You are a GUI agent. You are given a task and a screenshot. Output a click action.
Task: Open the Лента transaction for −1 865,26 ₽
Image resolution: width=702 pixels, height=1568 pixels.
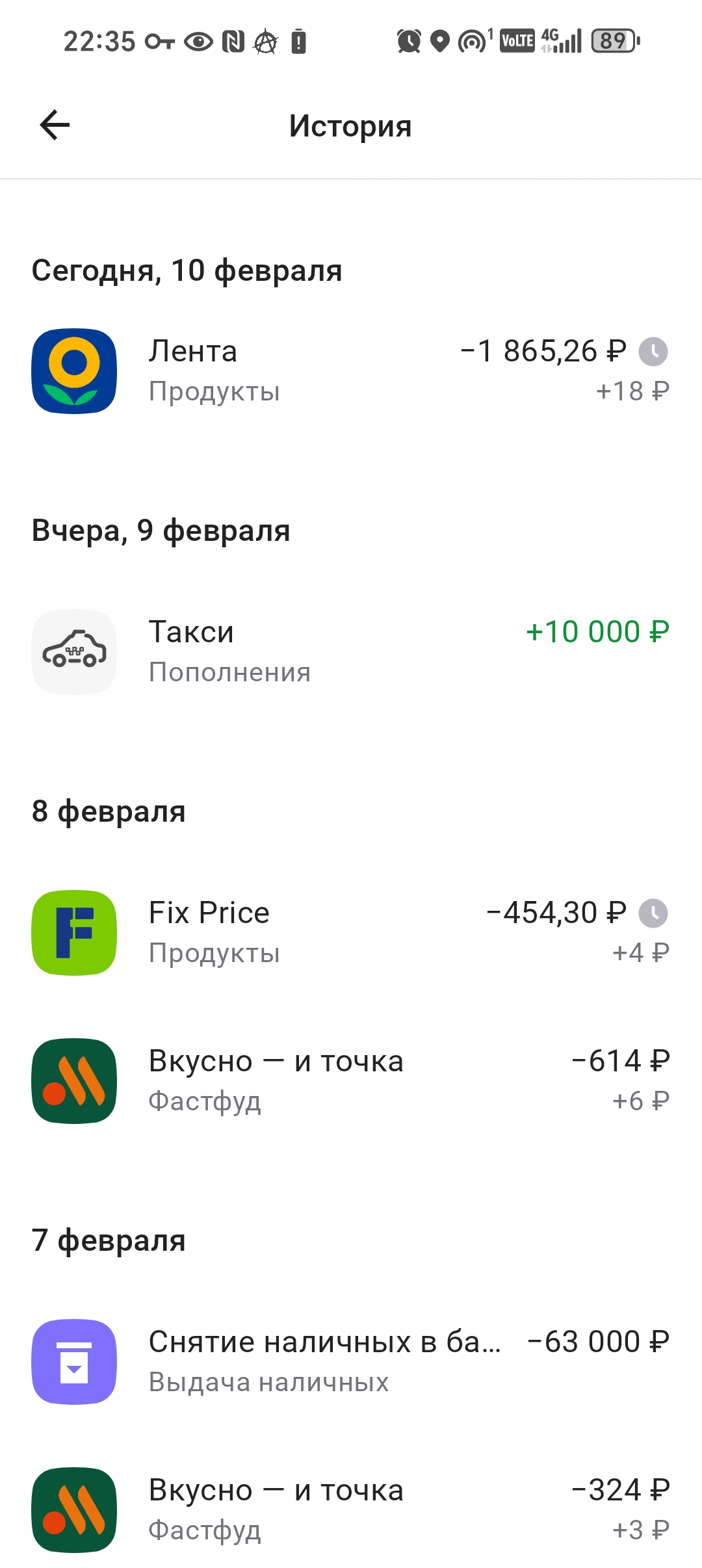351,371
